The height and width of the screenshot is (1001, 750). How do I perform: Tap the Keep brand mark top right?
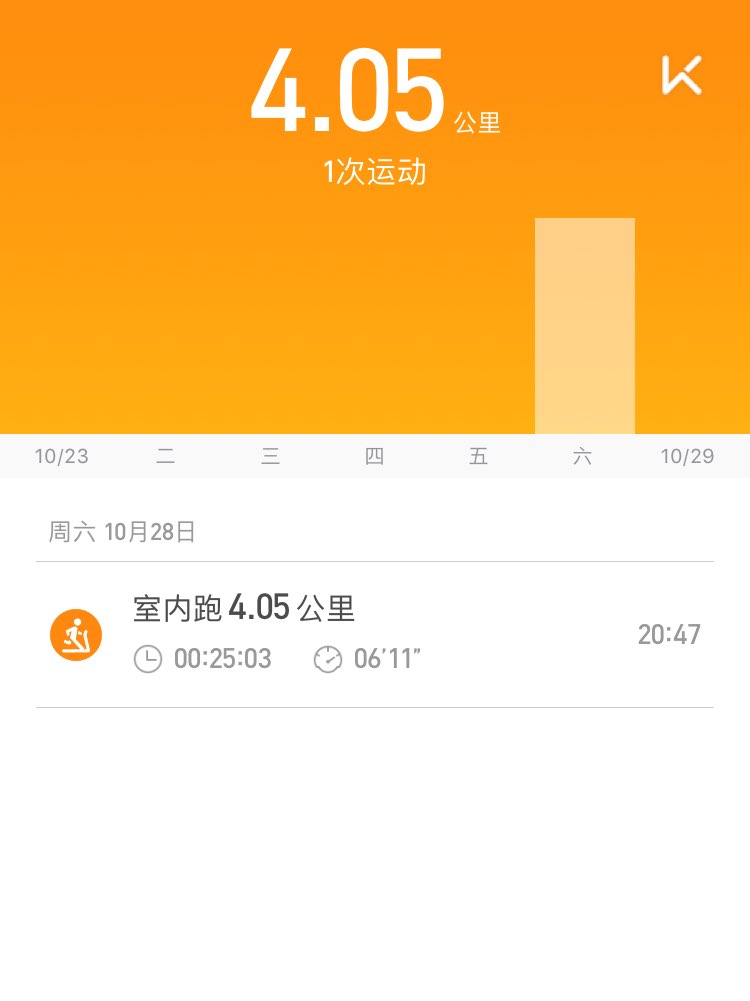click(681, 75)
